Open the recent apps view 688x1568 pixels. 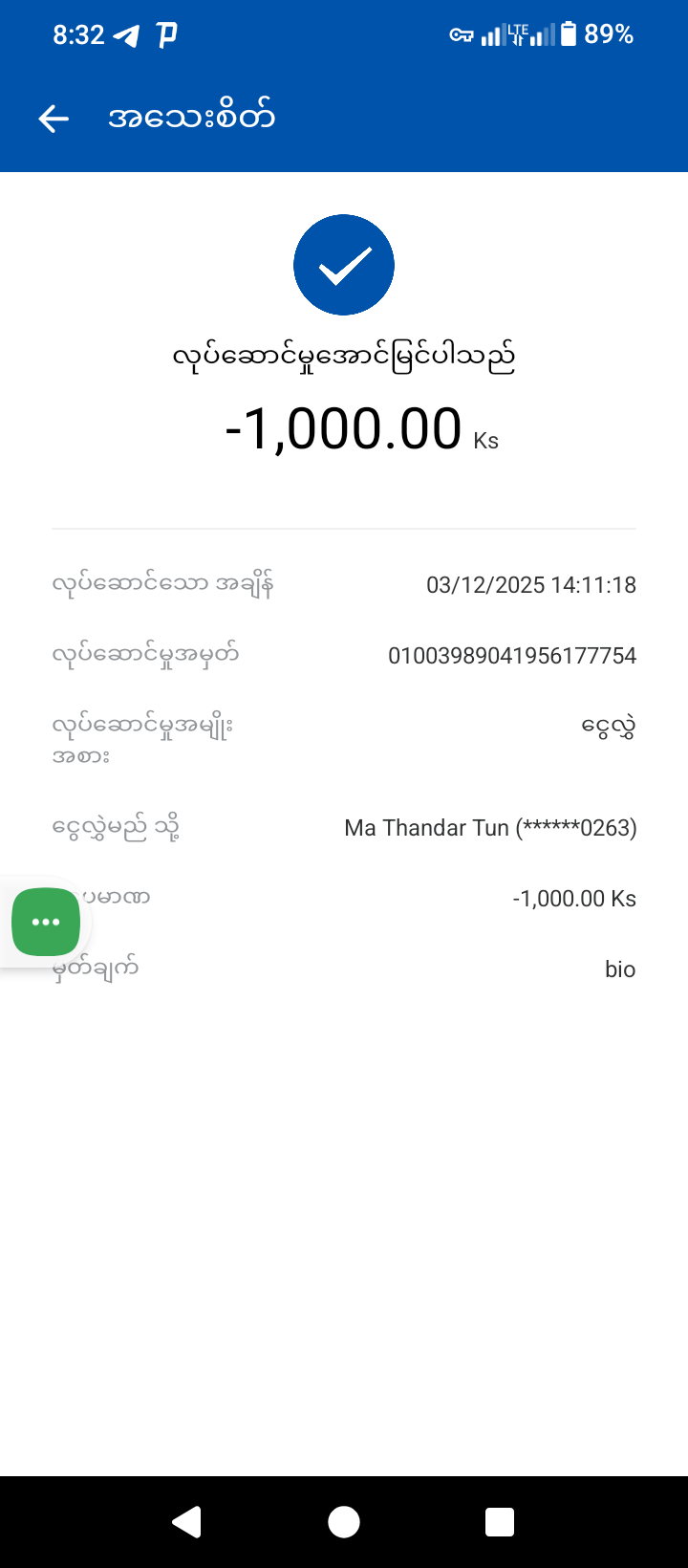pyautogui.click(x=500, y=1521)
